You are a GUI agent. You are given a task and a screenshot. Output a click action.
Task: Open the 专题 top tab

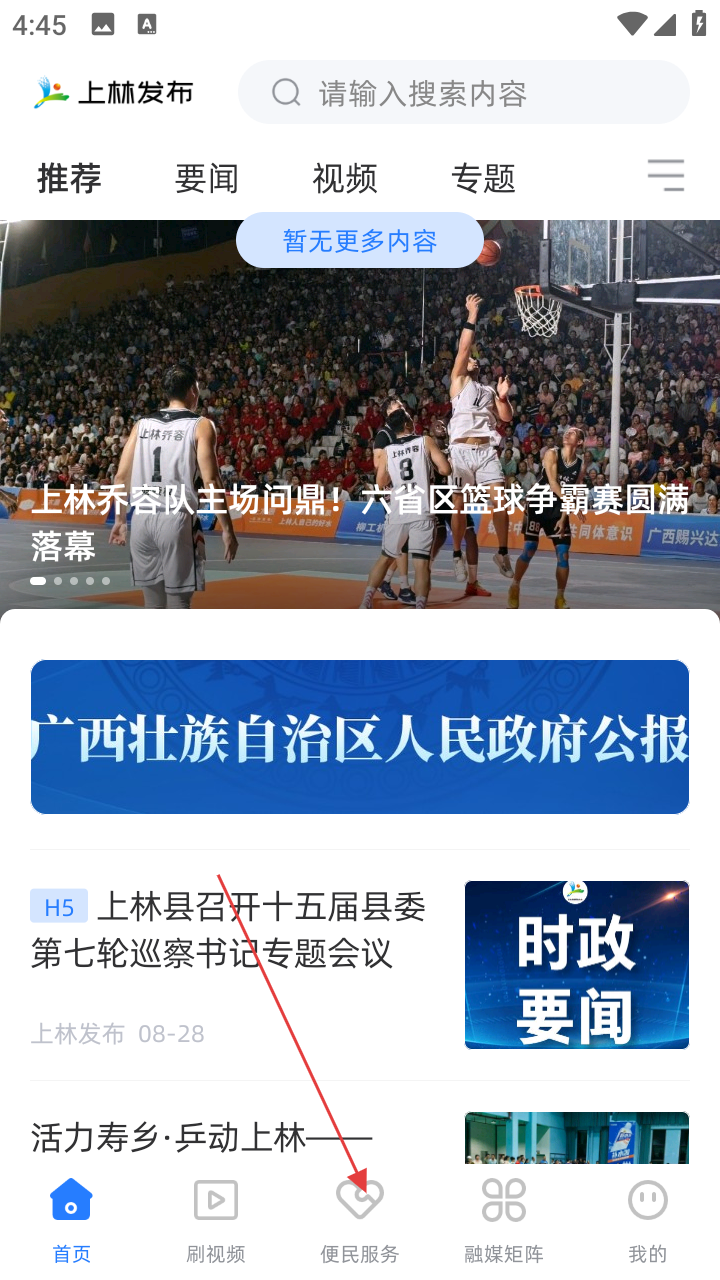point(483,178)
